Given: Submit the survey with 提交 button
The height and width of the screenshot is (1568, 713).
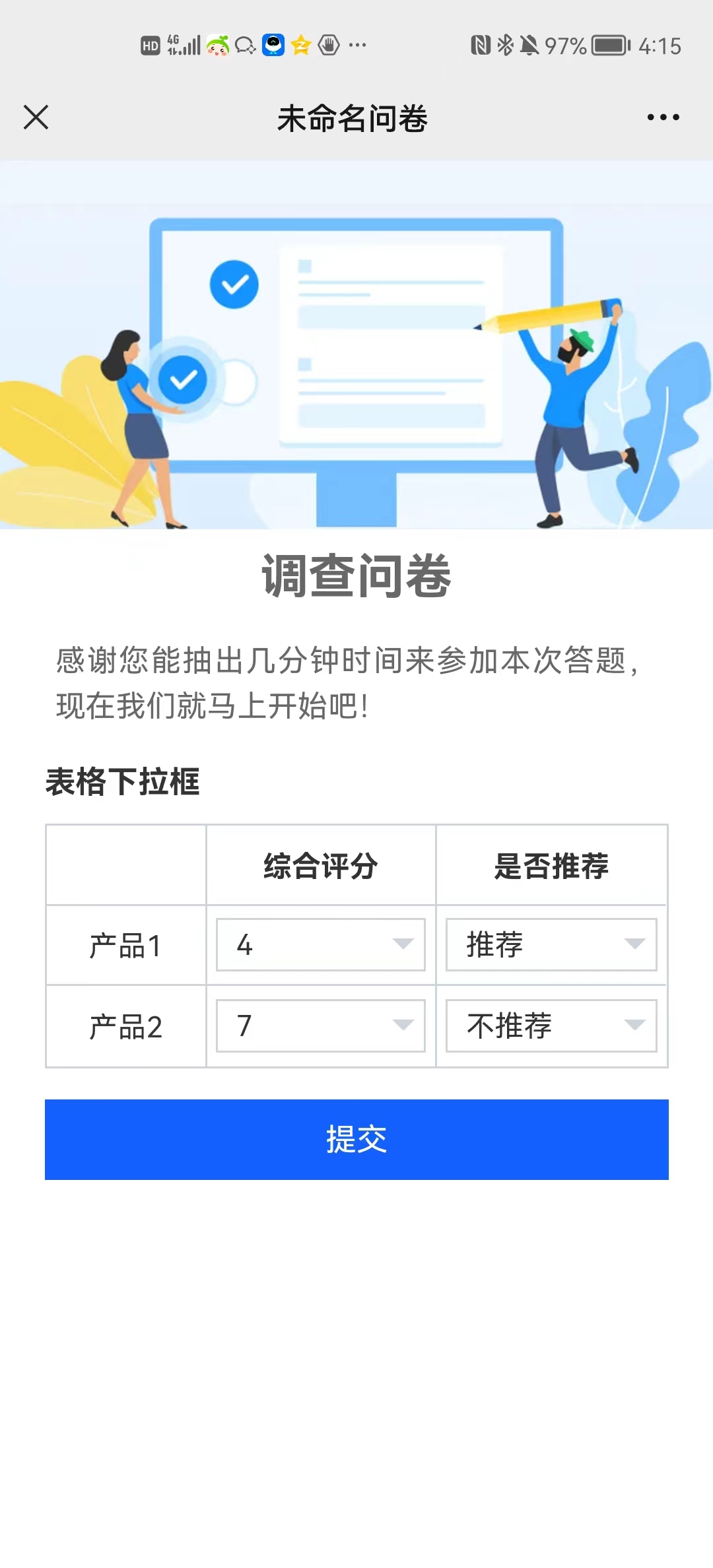Looking at the screenshot, I should pyautogui.click(x=356, y=1139).
